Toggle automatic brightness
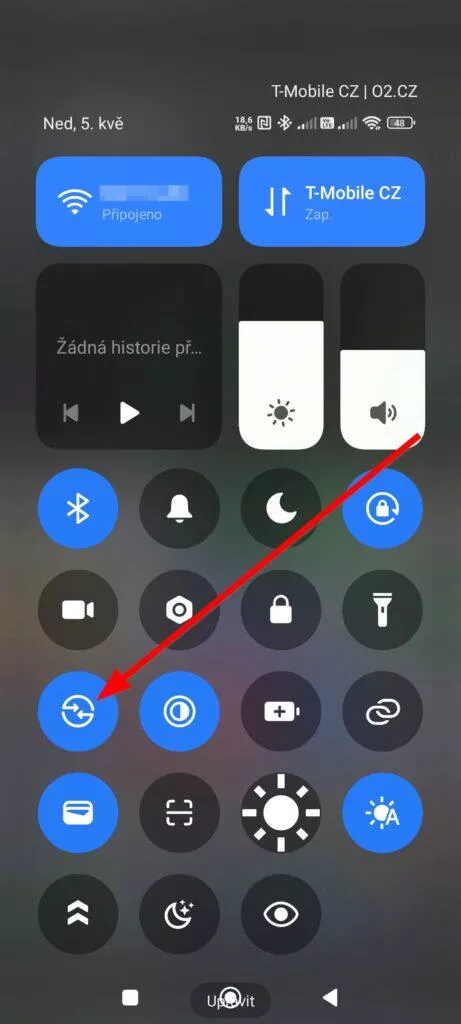This screenshot has height=1024, width=461. (383, 812)
